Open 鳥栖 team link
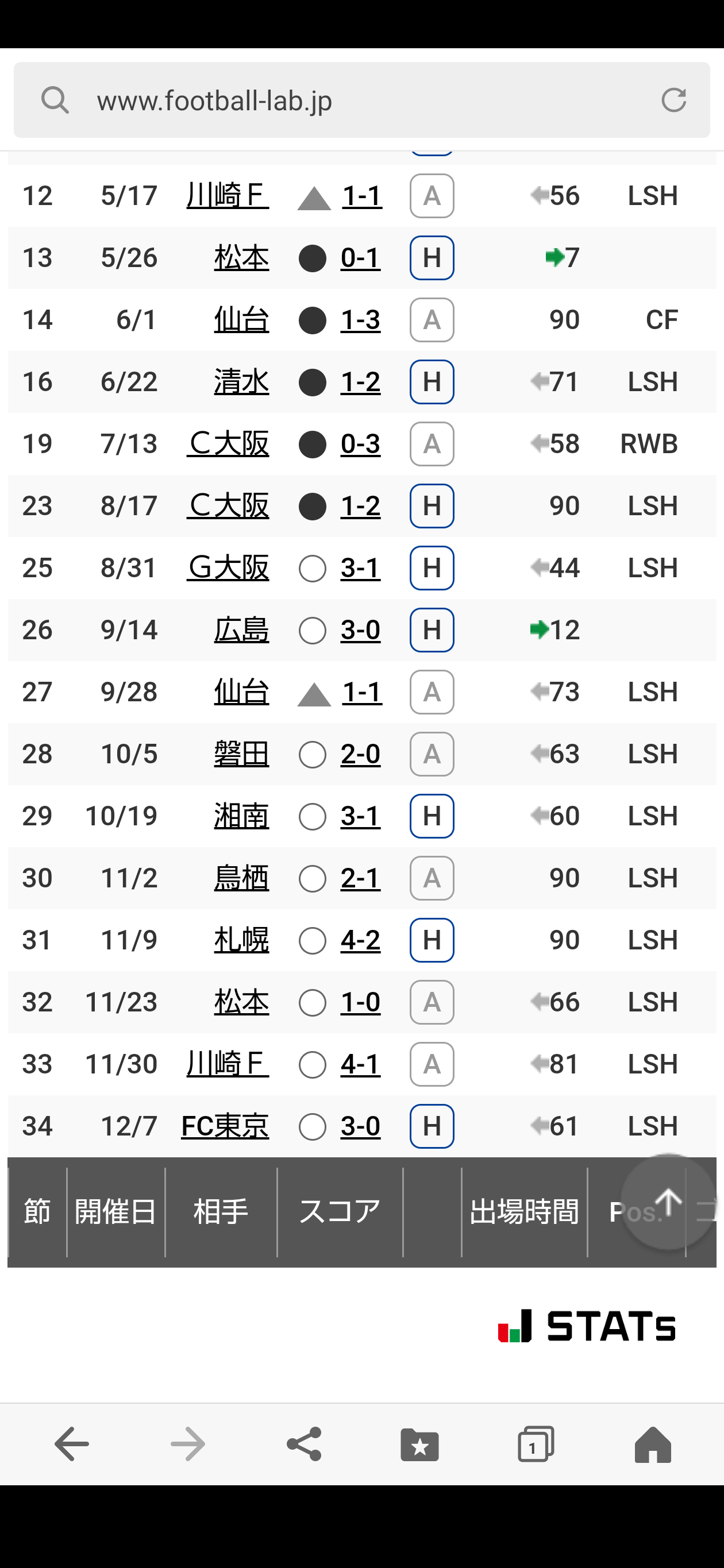724x1568 pixels. click(x=242, y=878)
